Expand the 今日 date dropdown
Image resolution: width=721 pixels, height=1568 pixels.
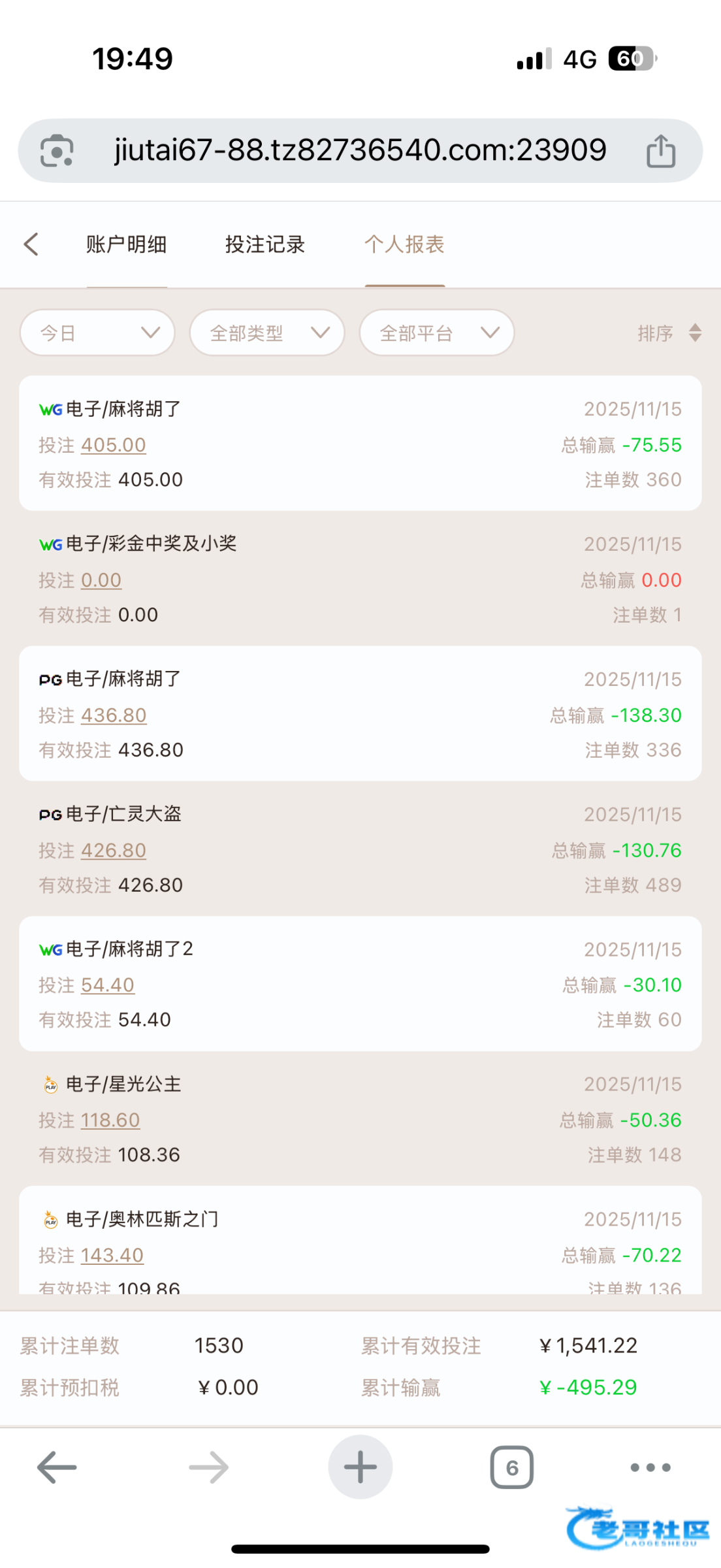point(98,333)
